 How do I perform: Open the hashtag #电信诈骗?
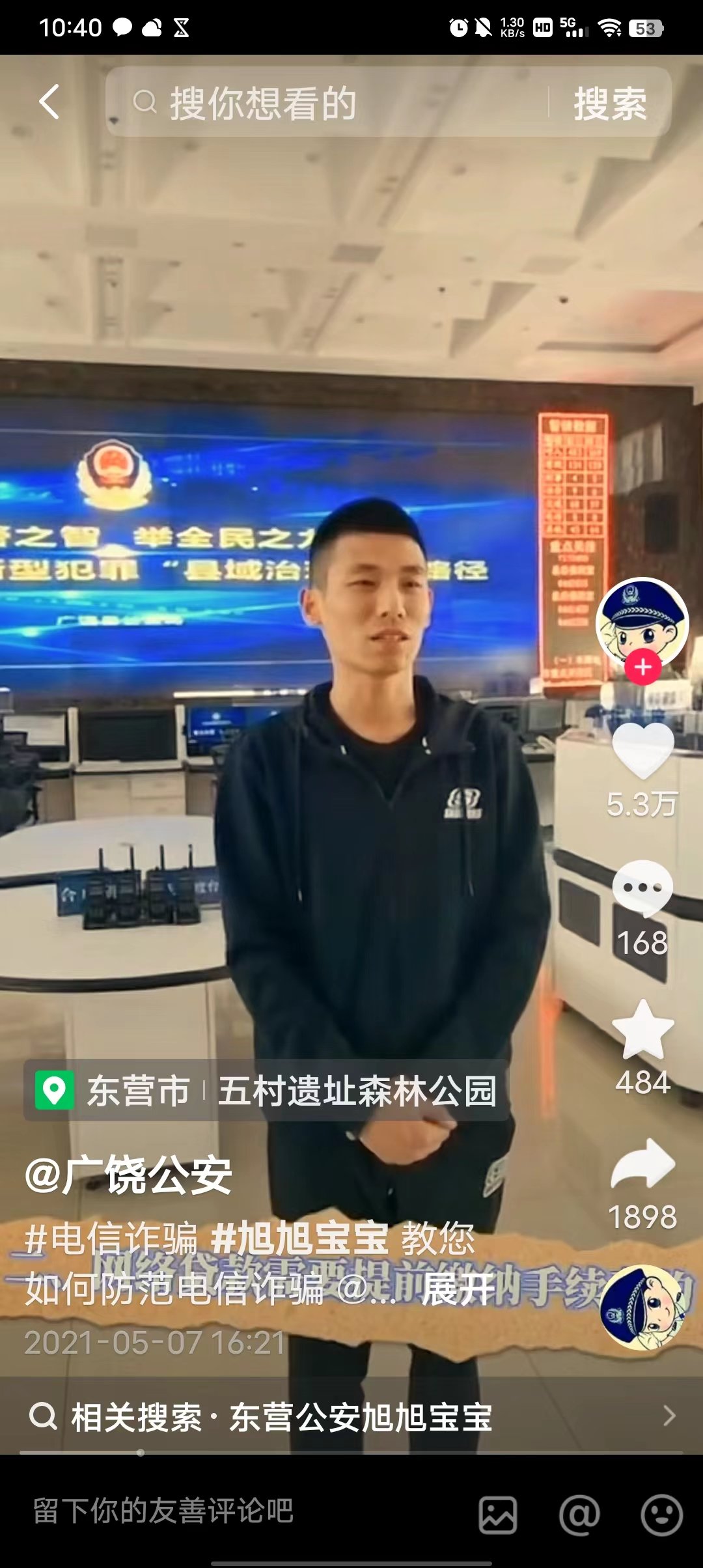point(111,1238)
